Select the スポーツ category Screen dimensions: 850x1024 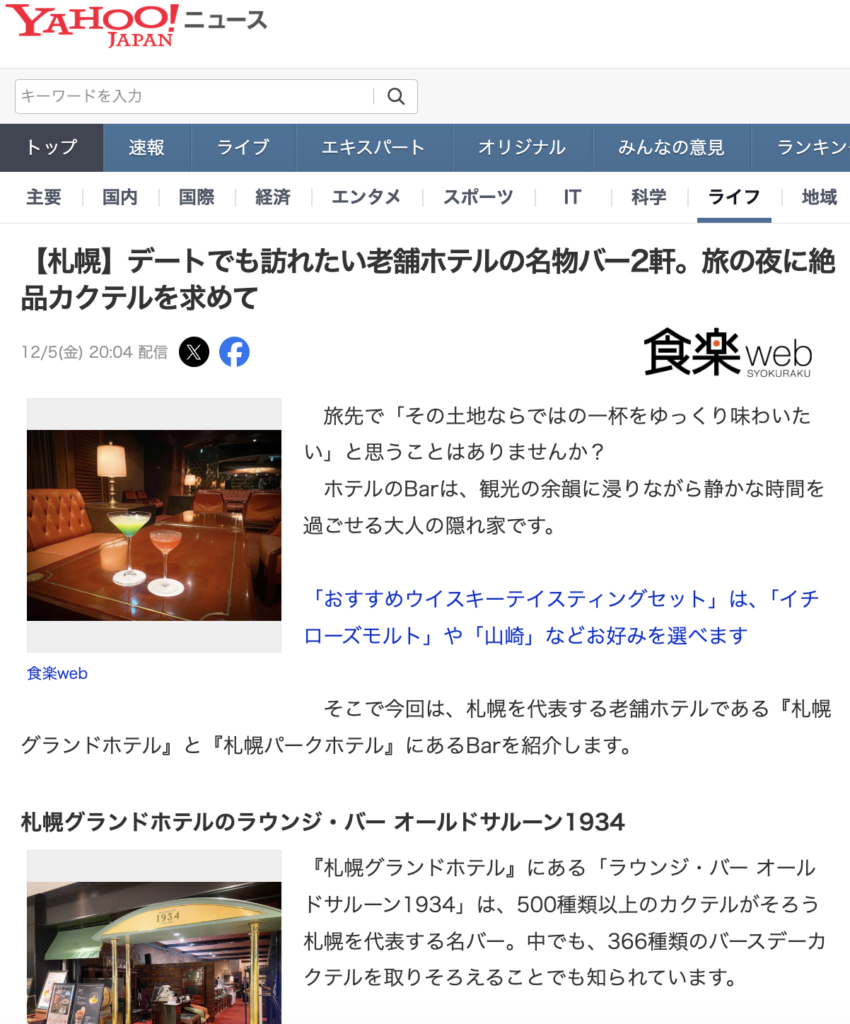[x=478, y=197]
